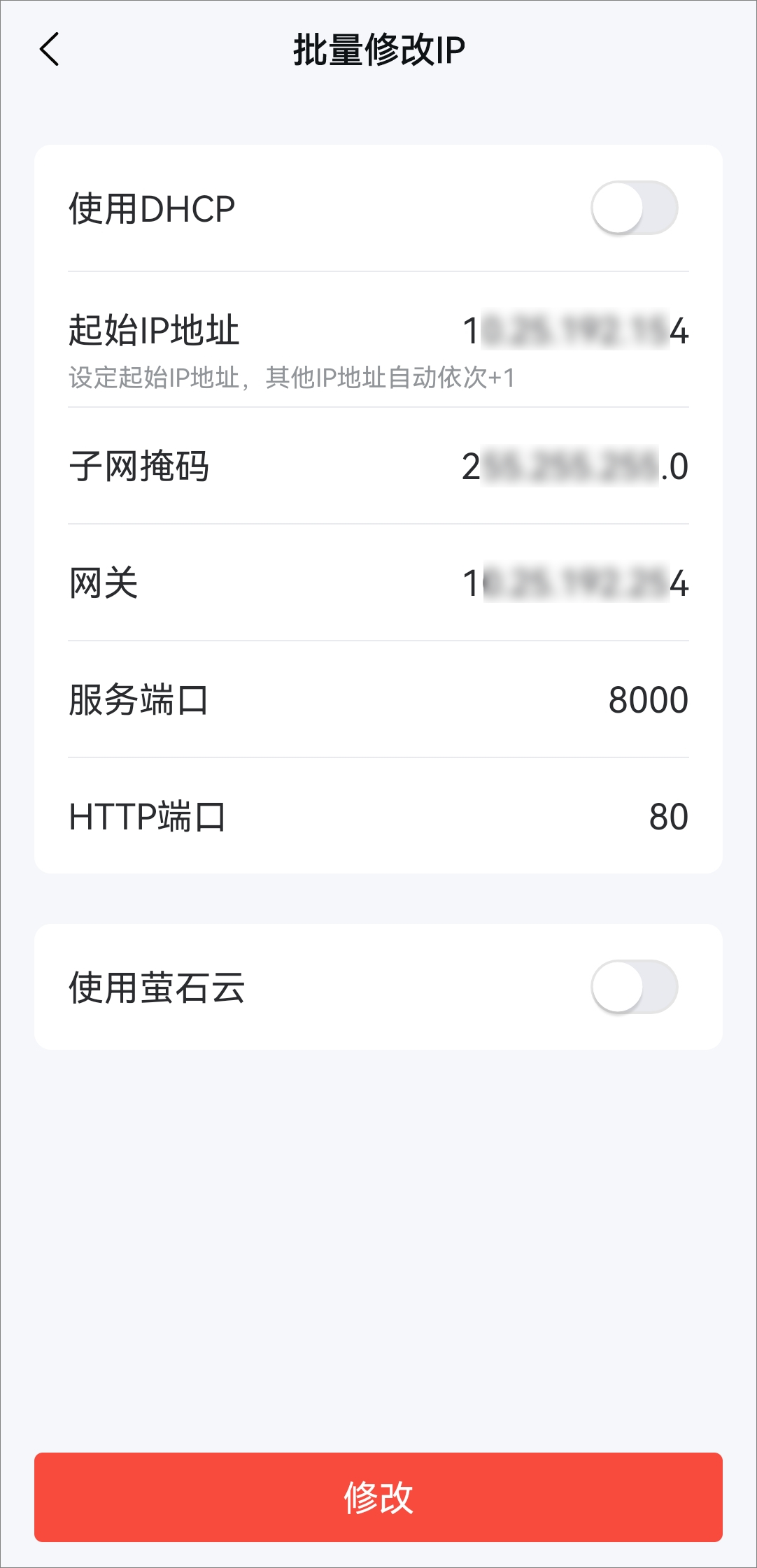Edit the HTTP端口 value 80
This screenshot has height=1568, width=757.
point(669,817)
